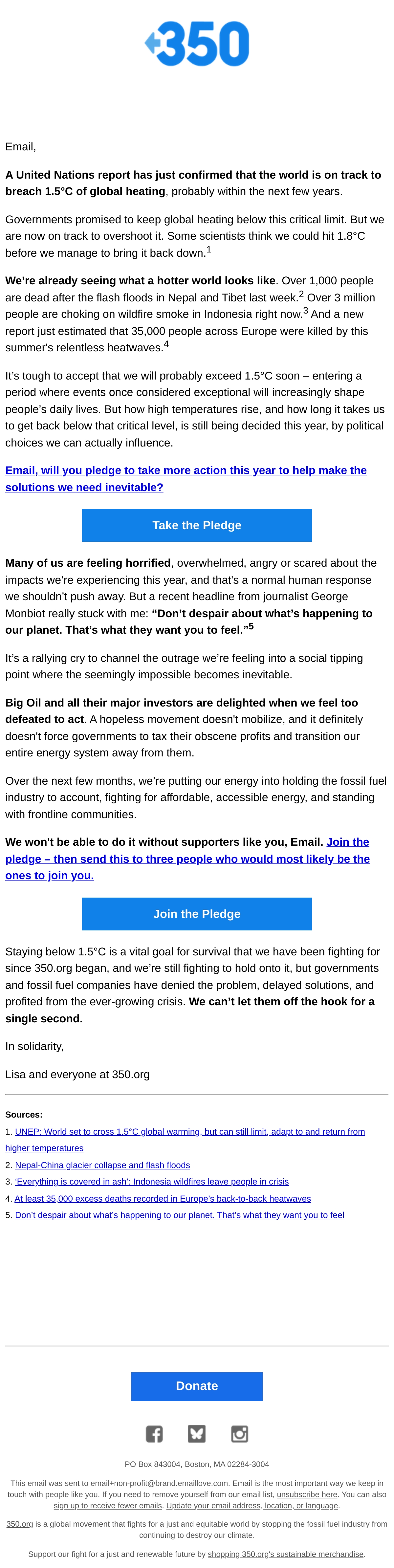Open the Bluesky butterfly icon
394x1568 pixels.
point(197,1433)
